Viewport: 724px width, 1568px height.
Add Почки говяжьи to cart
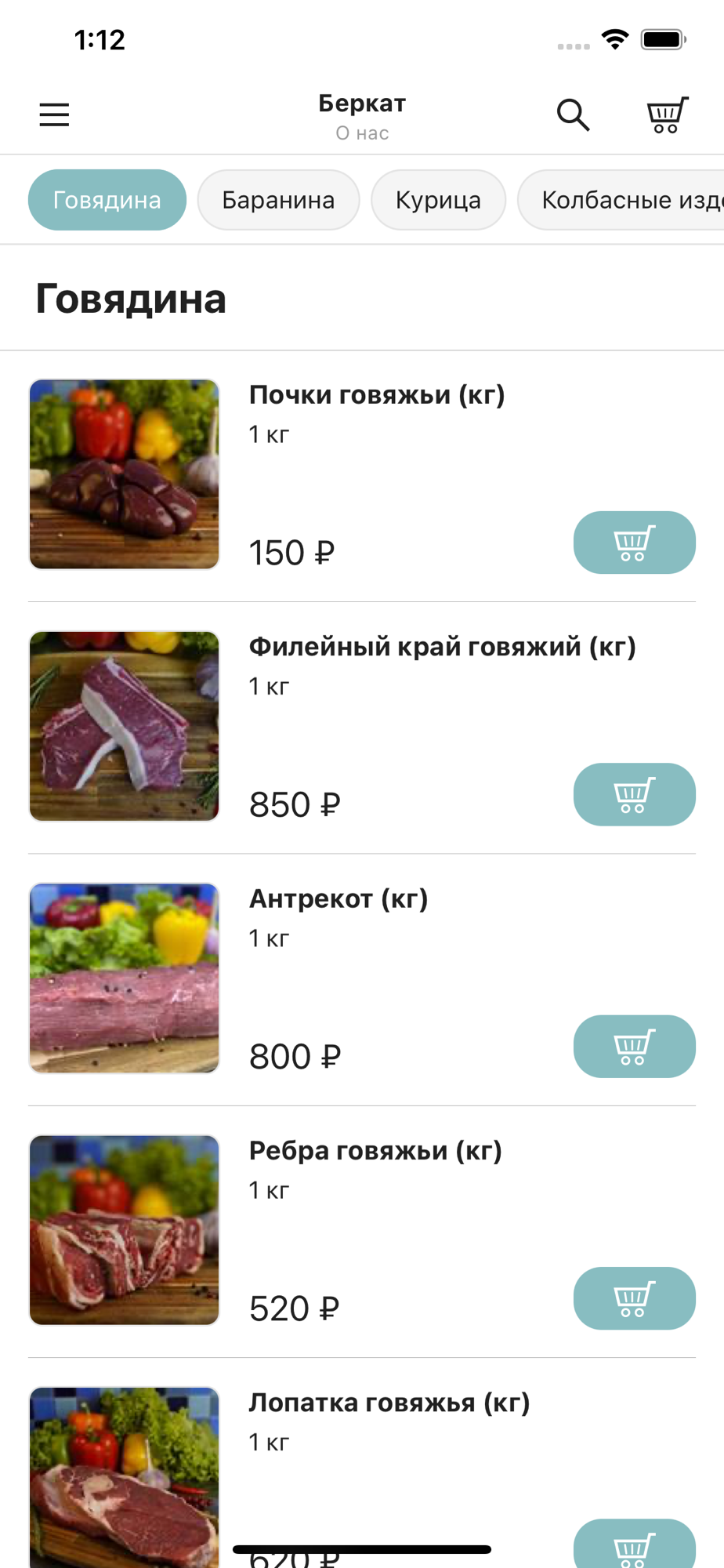click(634, 543)
